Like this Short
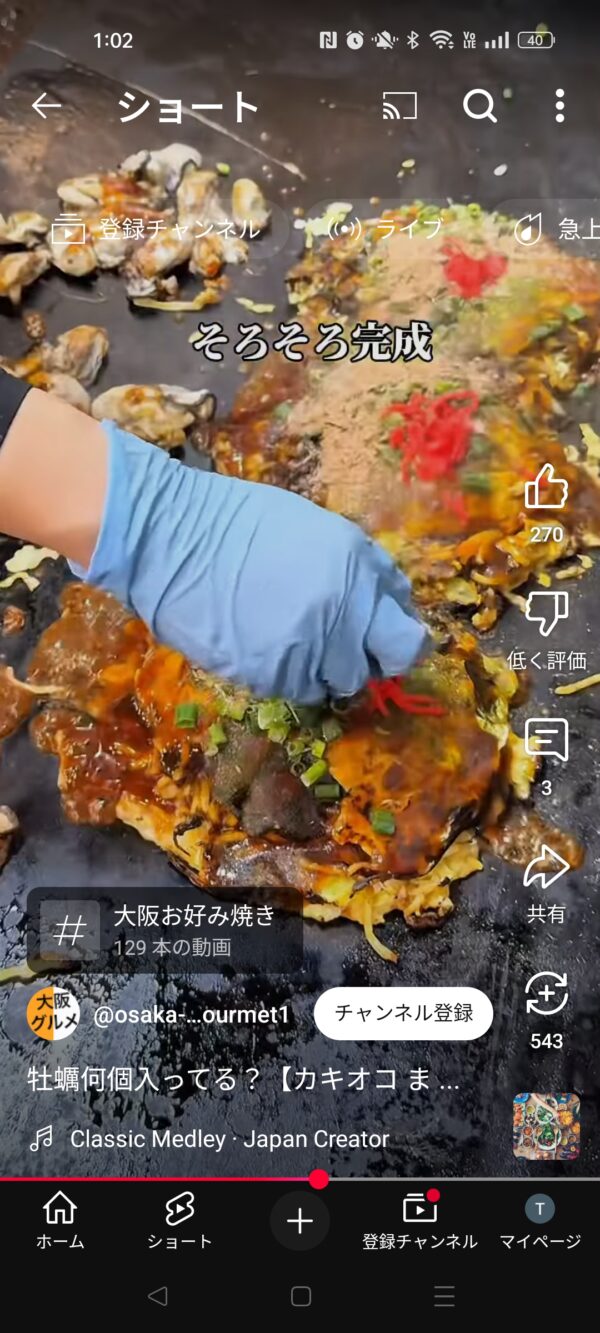 546,490
